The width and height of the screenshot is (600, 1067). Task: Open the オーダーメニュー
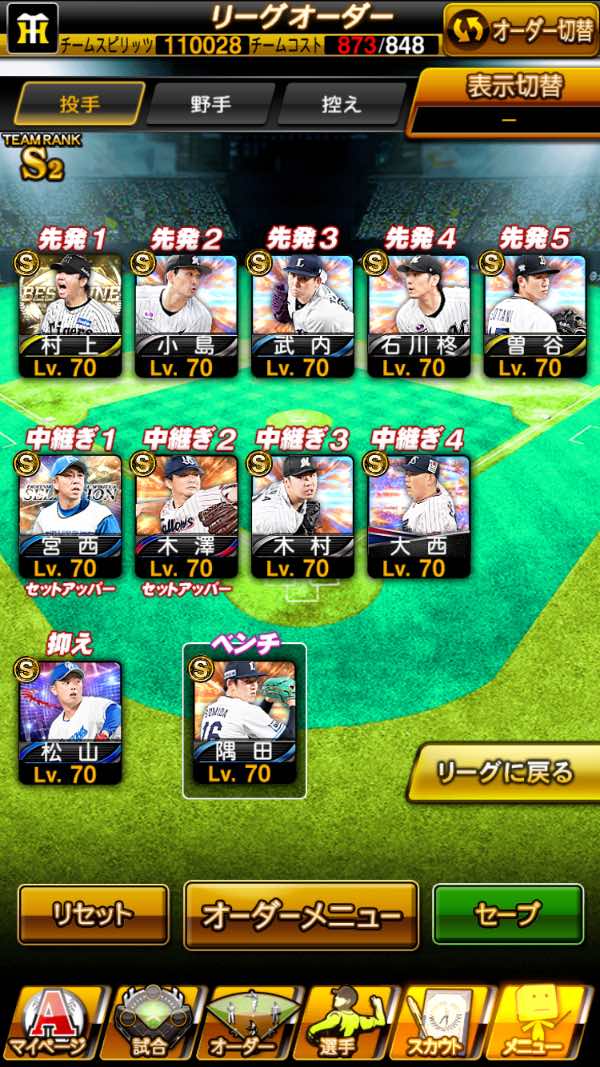coord(301,915)
